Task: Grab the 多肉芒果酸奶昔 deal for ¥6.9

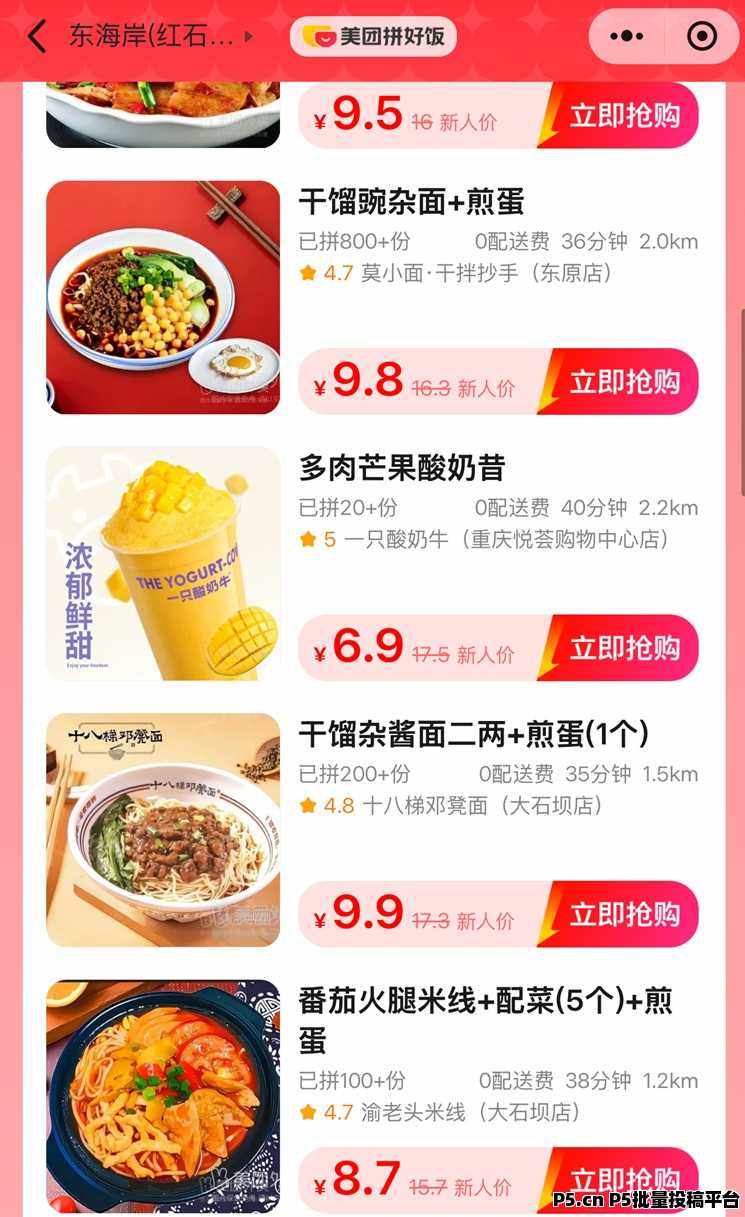Action: (624, 648)
